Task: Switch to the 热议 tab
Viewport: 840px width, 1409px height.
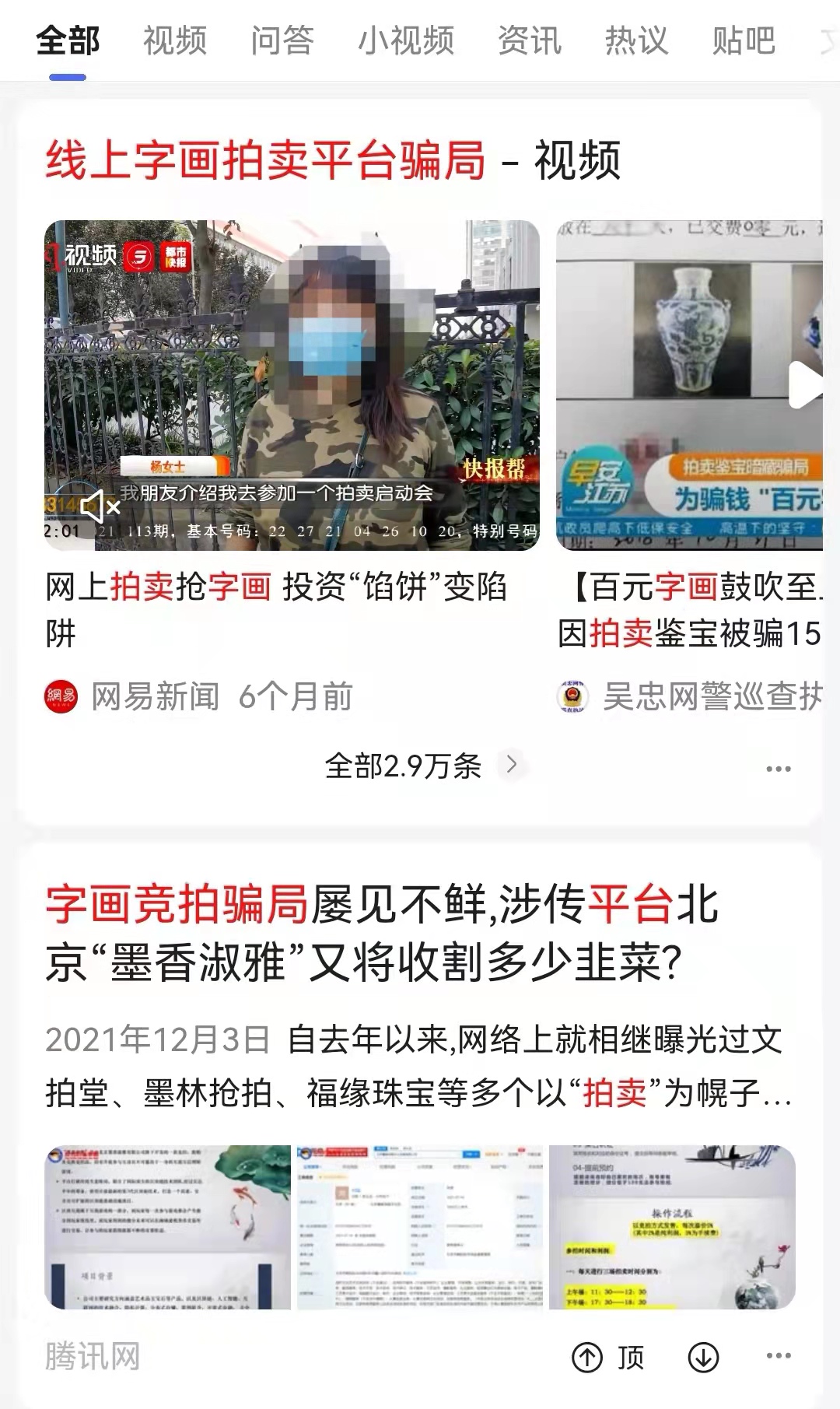Action: [x=636, y=40]
